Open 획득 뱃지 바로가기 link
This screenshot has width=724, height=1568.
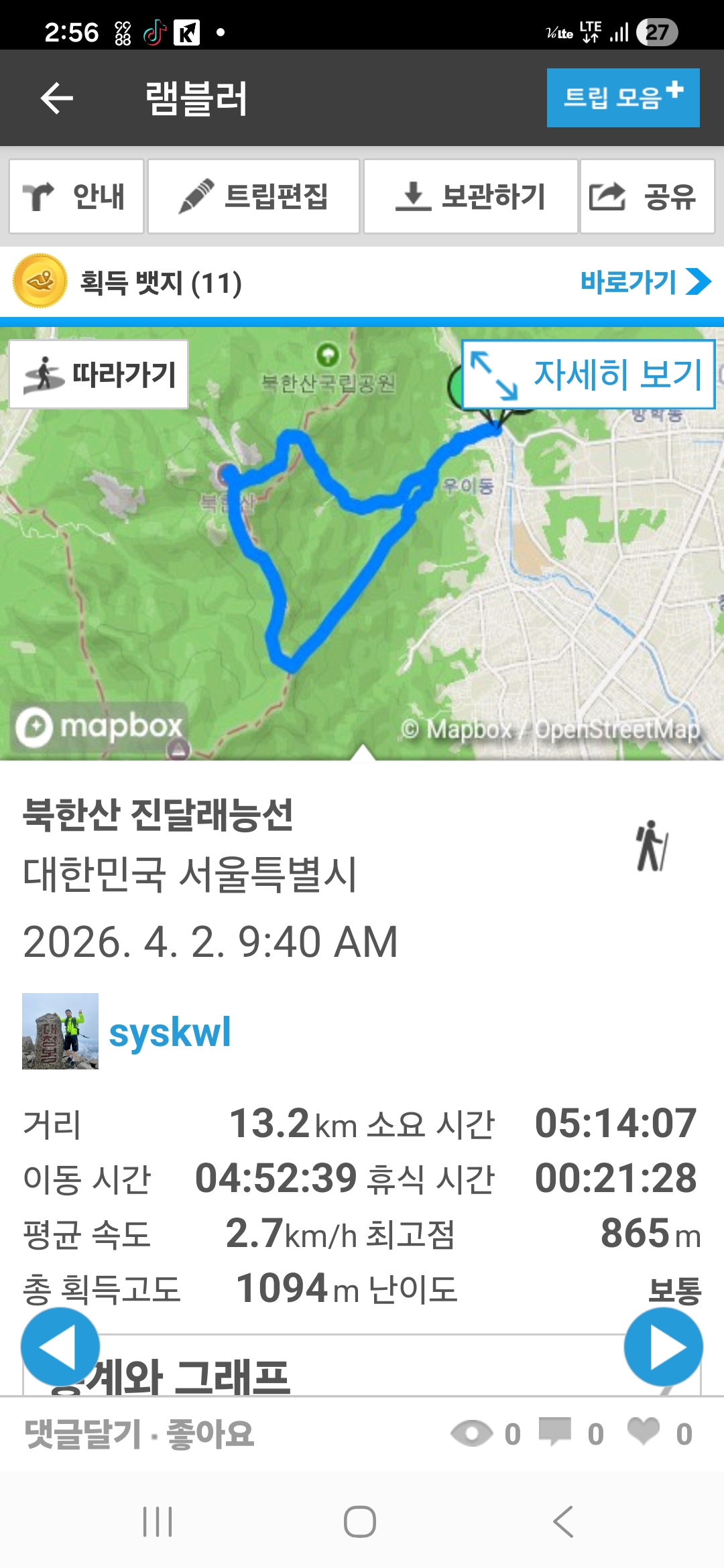(x=644, y=281)
